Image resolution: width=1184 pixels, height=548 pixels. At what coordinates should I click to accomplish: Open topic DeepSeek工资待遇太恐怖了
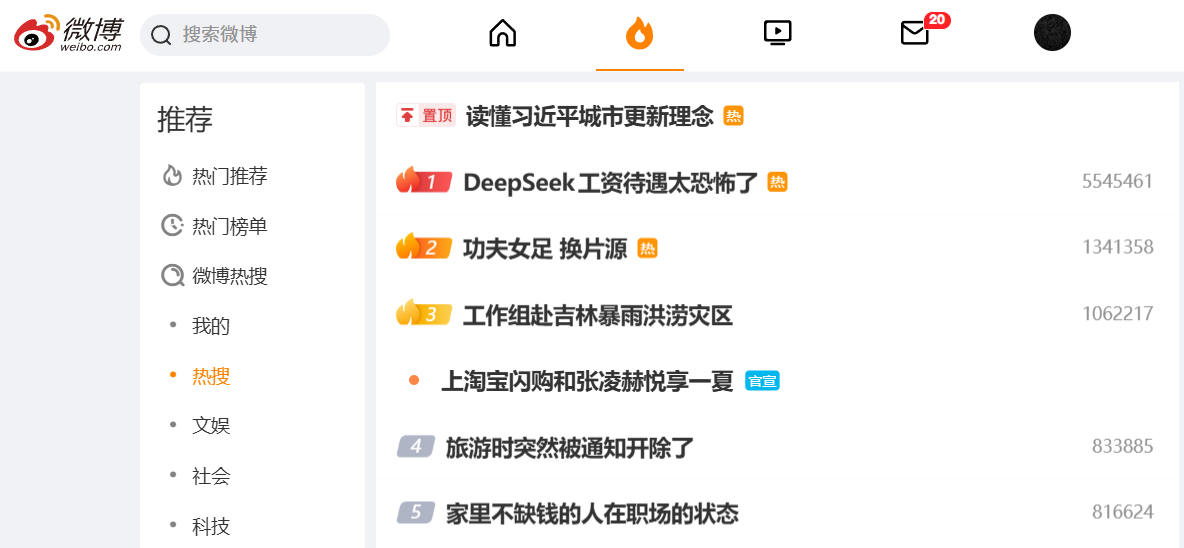pos(610,182)
